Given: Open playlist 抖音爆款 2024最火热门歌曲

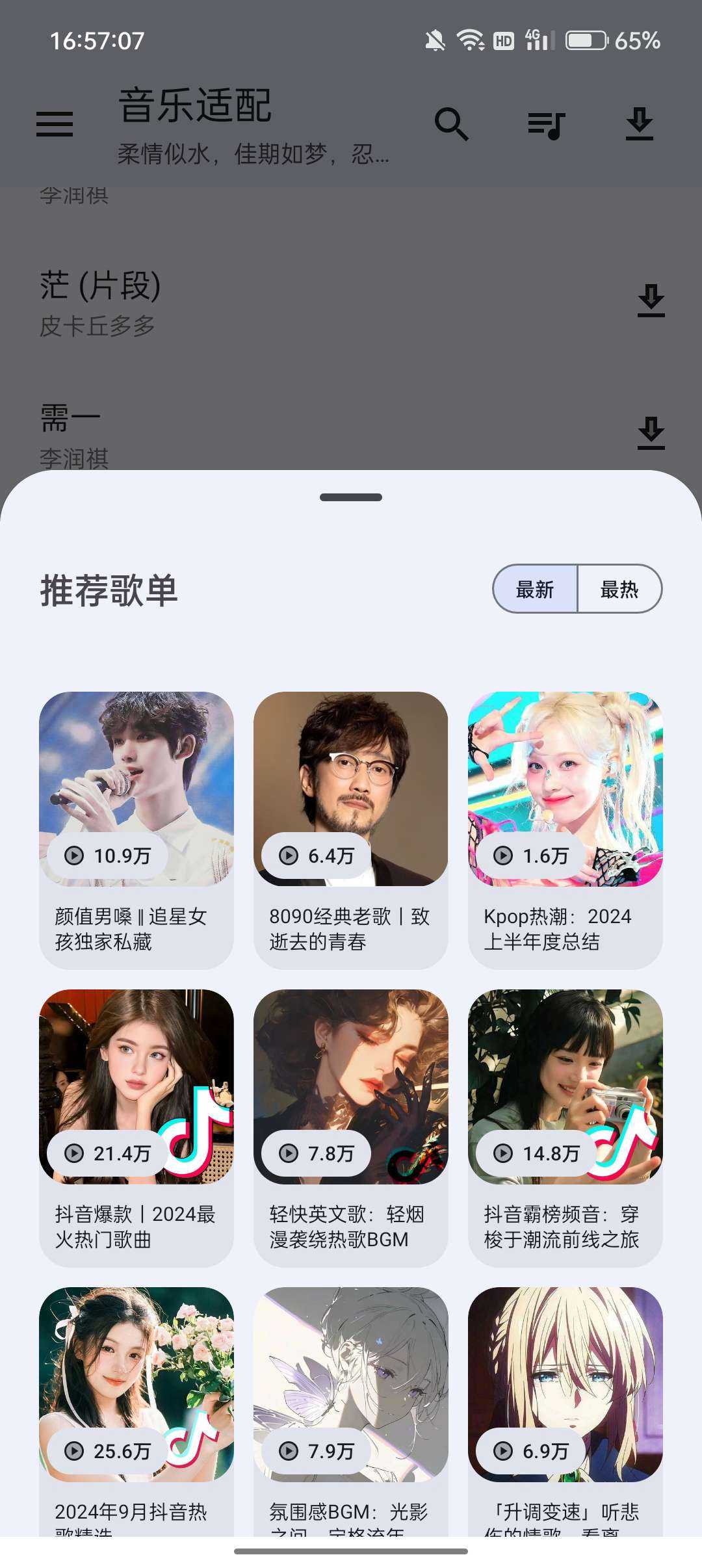Looking at the screenshot, I should click(x=136, y=1128).
